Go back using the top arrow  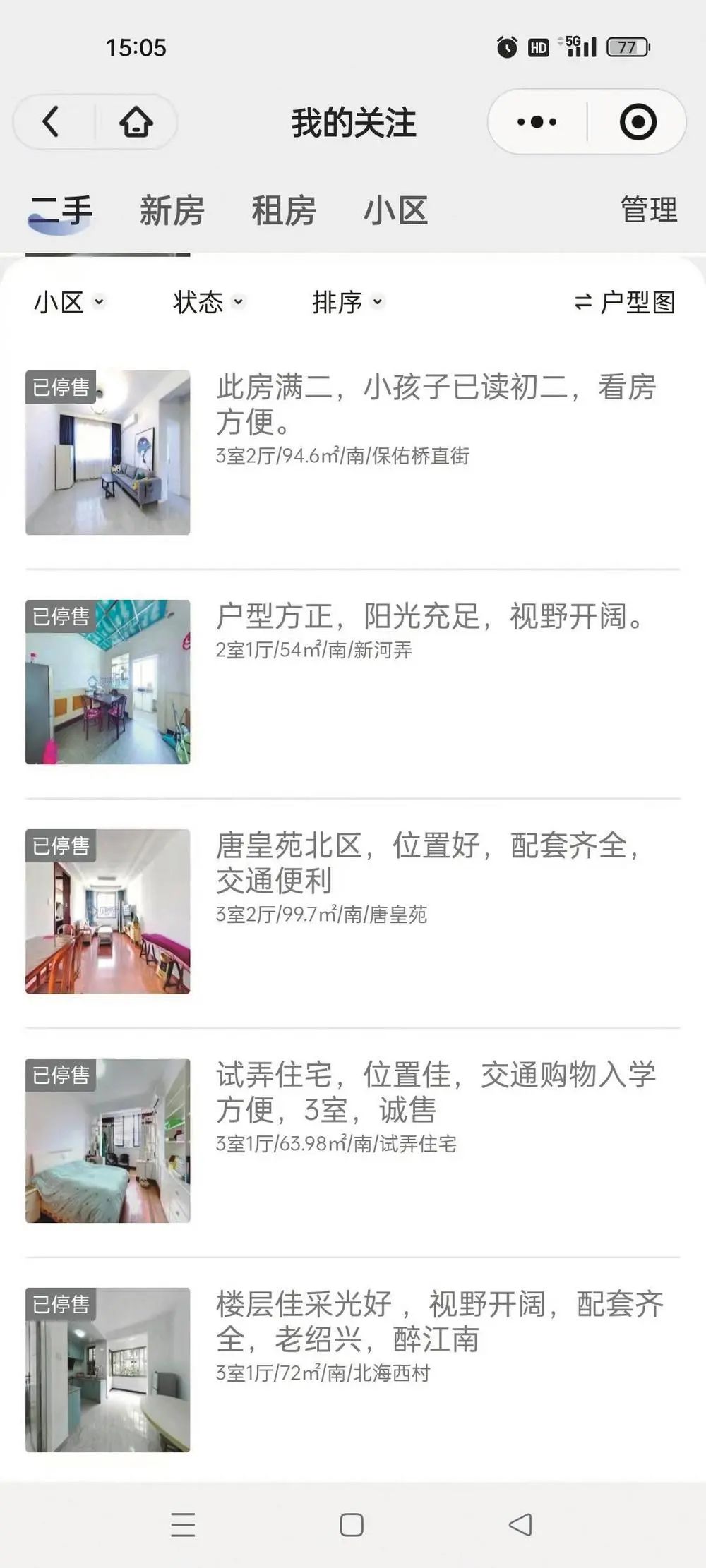(x=51, y=121)
